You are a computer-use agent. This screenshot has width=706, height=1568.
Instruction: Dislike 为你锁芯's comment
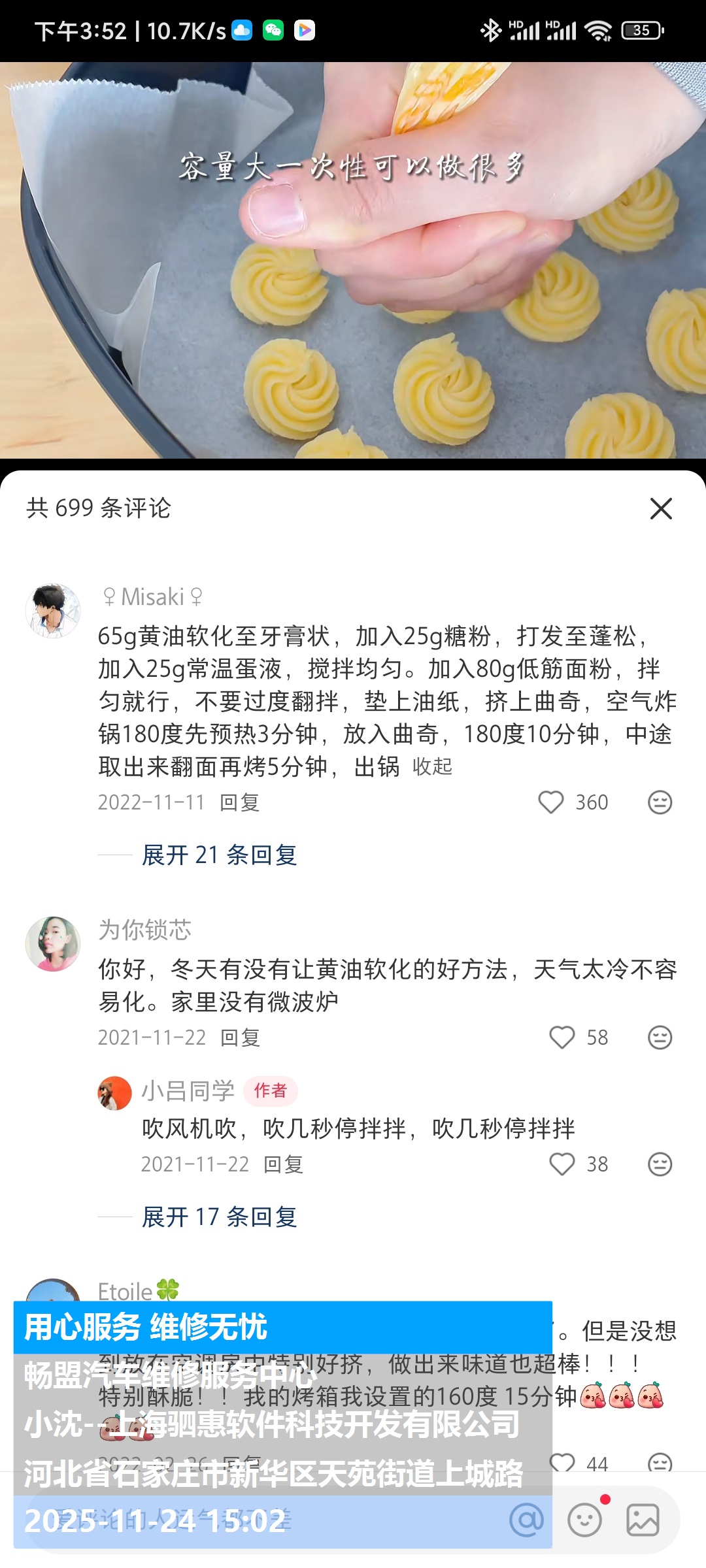point(660,1037)
